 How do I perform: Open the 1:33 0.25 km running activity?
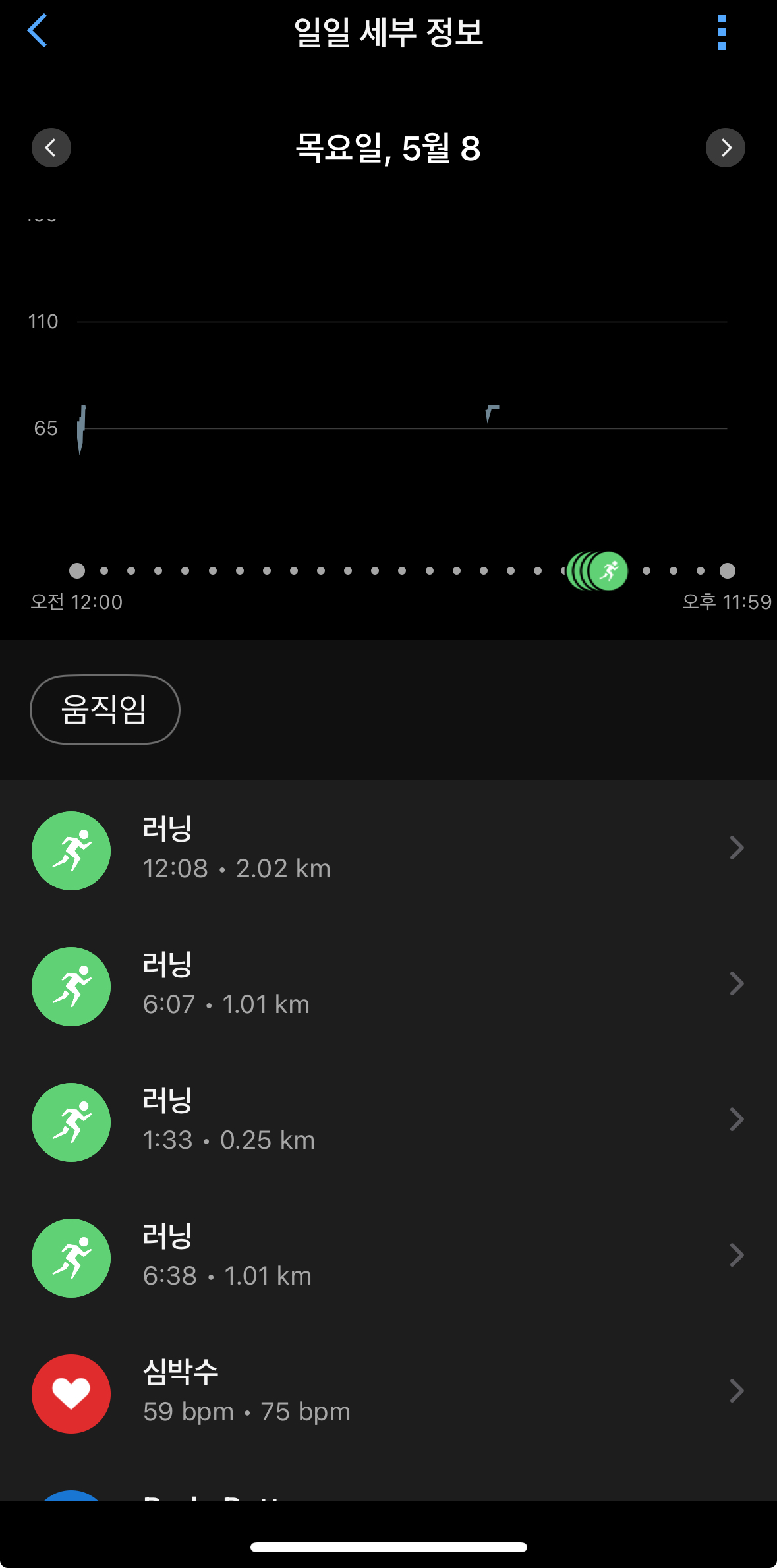[x=388, y=1122]
